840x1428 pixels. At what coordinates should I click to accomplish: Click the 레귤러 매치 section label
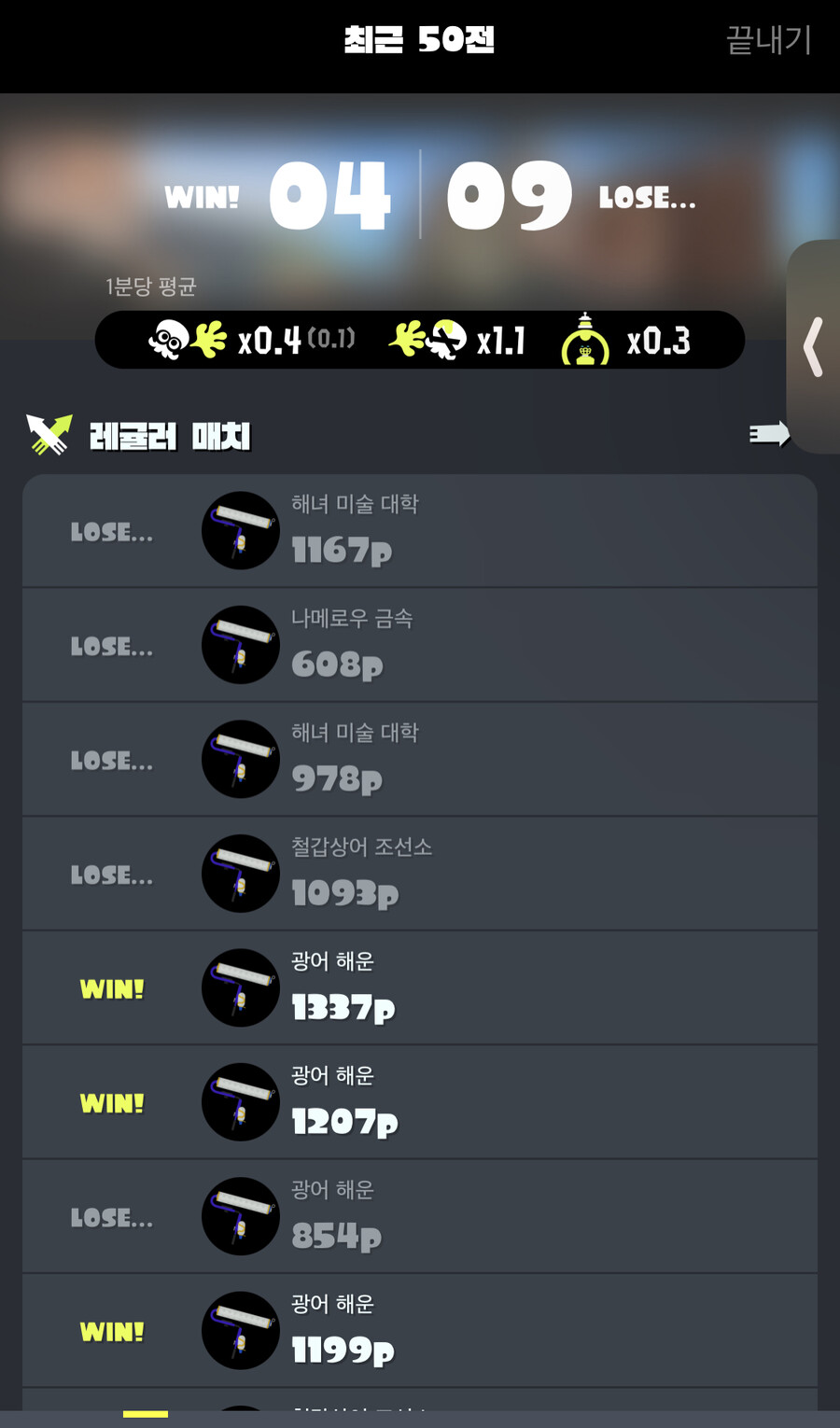[x=171, y=432]
